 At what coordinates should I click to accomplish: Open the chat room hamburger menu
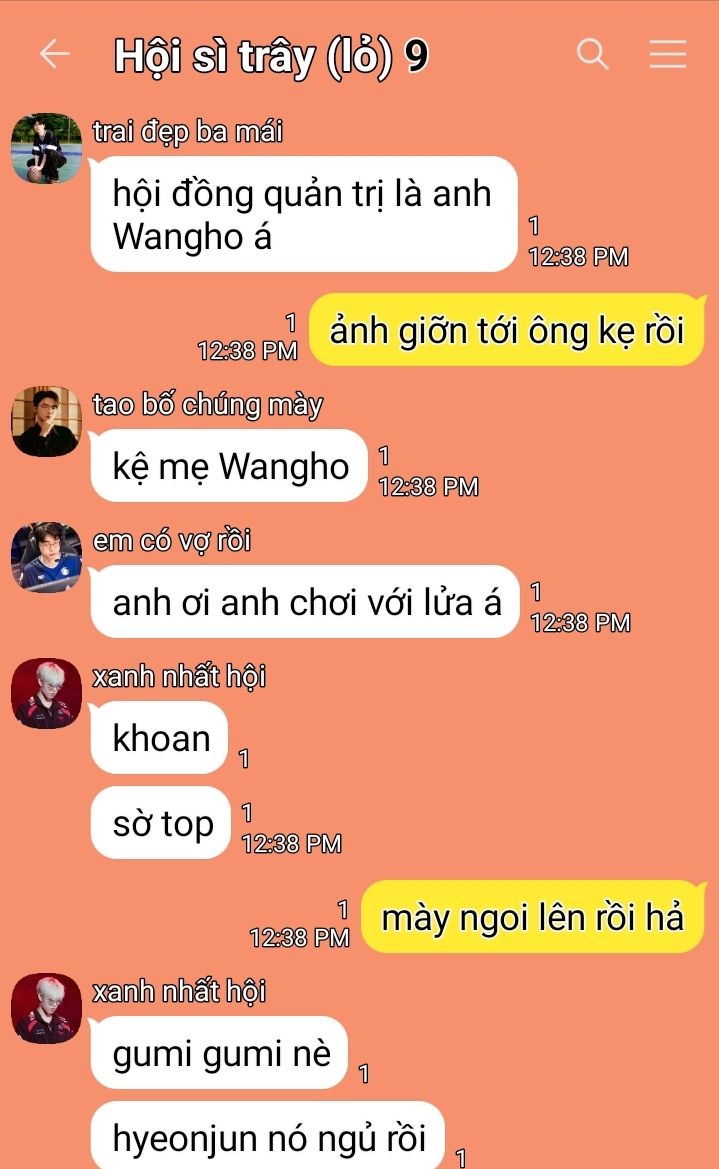pos(667,55)
